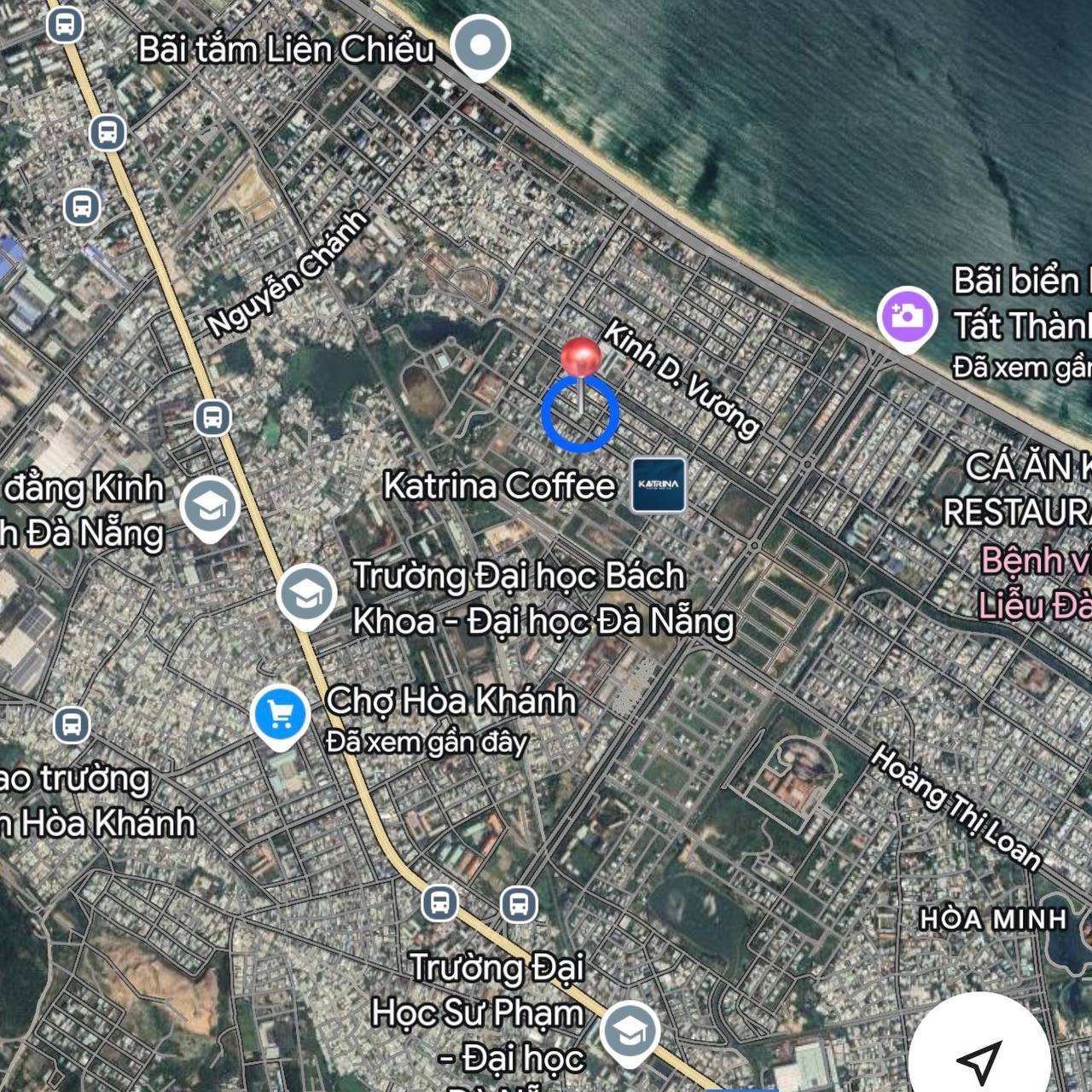1092x1092 pixels.
Task: Open Bãi tắm Liên Chiểu place marker
Action: (x=480, y=47)
